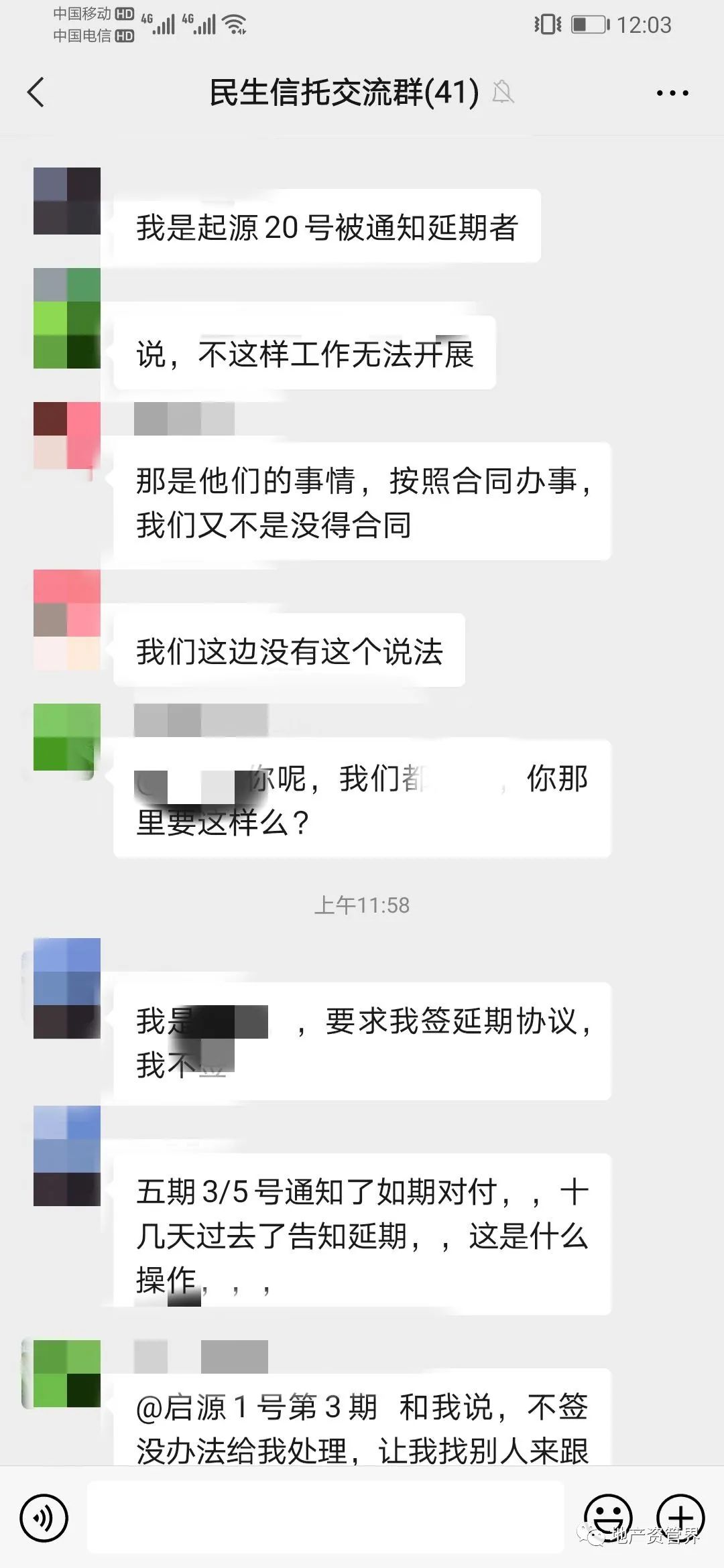Screen dimensions: 724x1568
Task: Switch to voice message input
Action: (44, 1517)
